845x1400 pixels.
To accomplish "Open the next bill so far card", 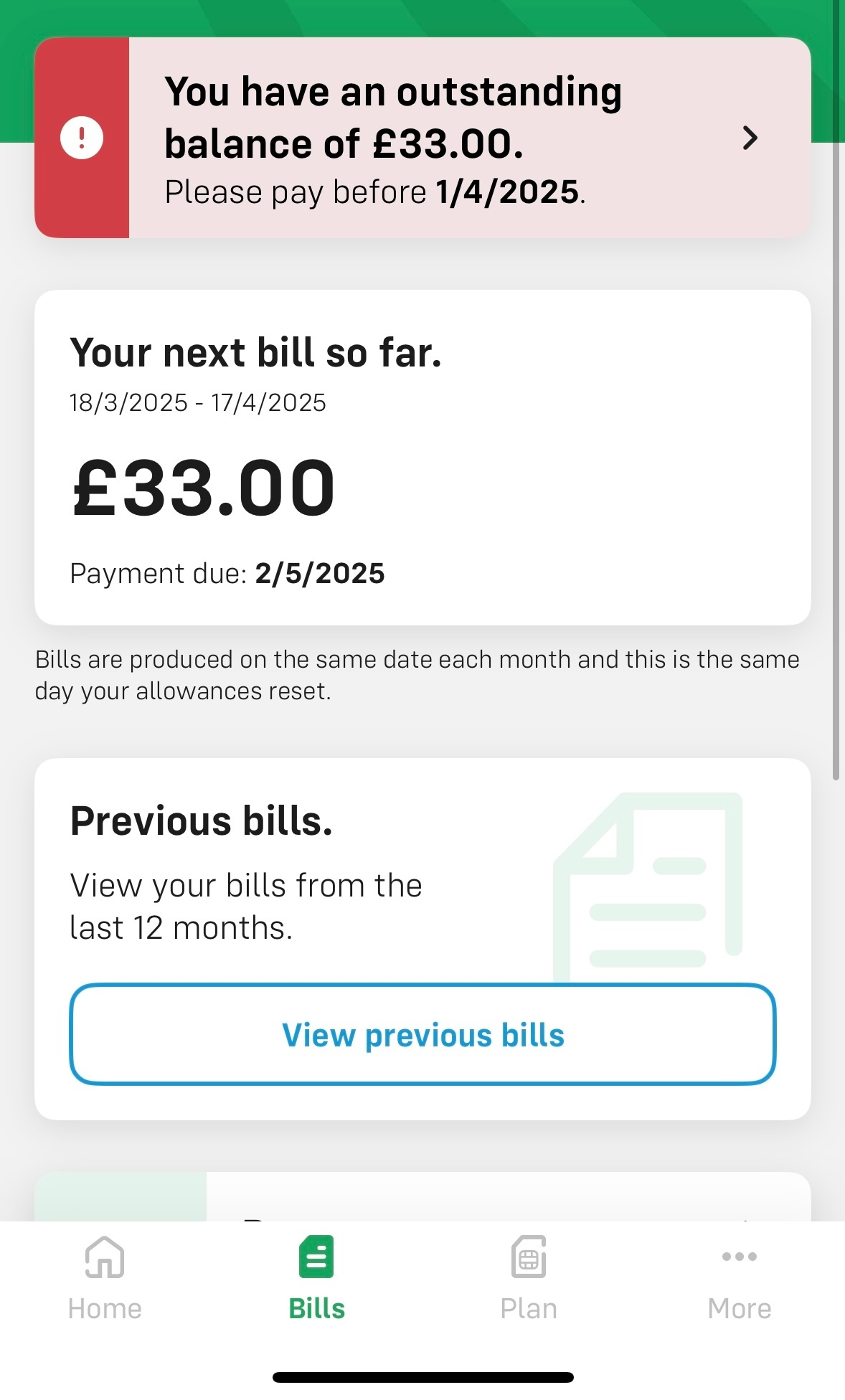I will [423, 458].
